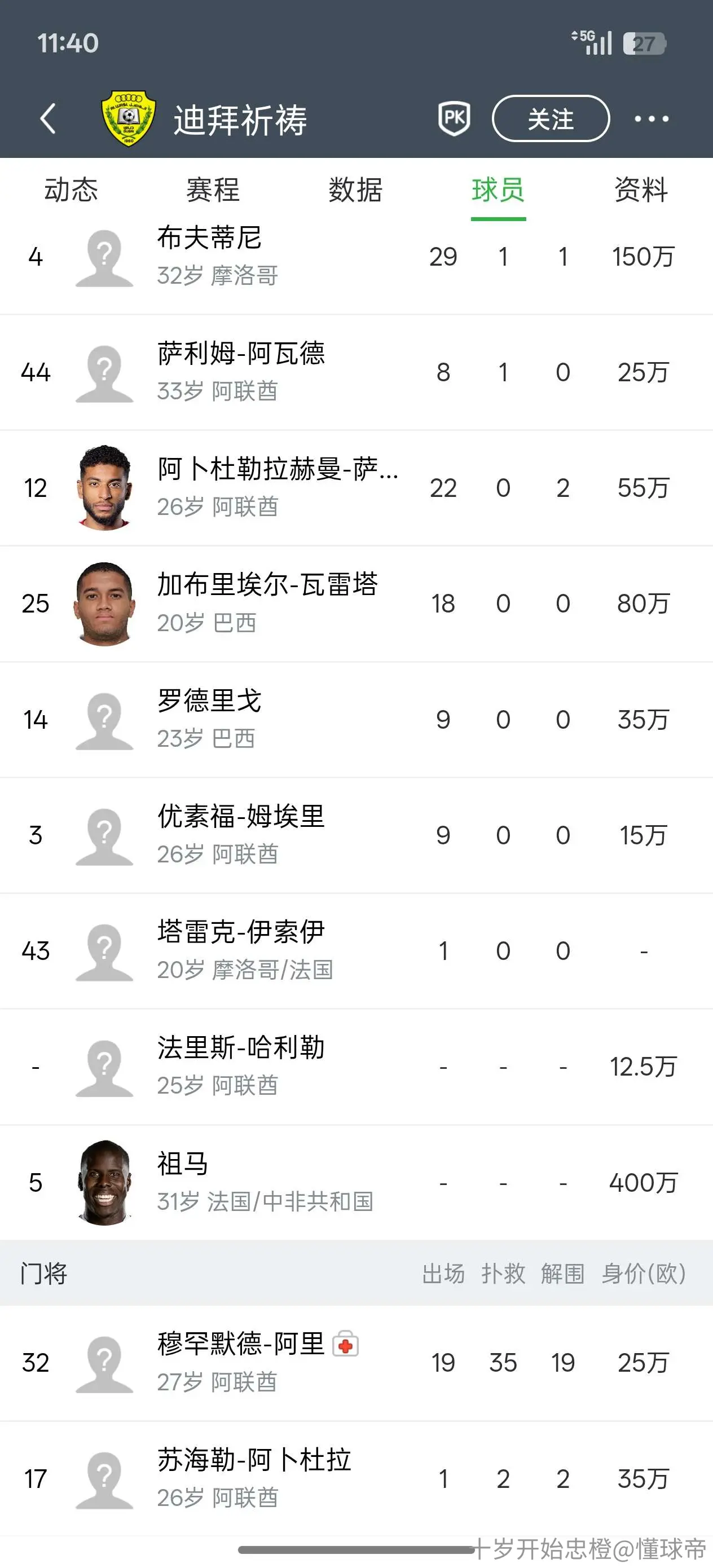Viewport: 713px width, 1568px height.
Task: Open player 布夫蒂尼's profile
Action: click(356, 257)
